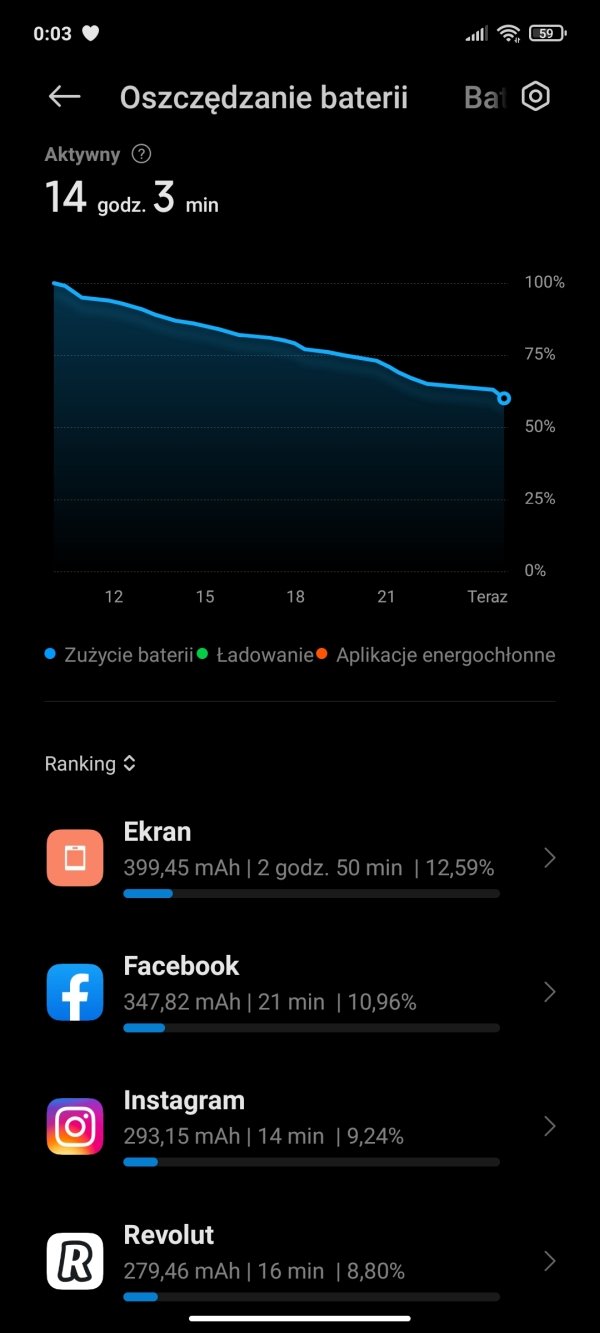This screenshot has width=600, height=1333.
Task: Show help for Aktywny time
Action: (x=142, y=154)
